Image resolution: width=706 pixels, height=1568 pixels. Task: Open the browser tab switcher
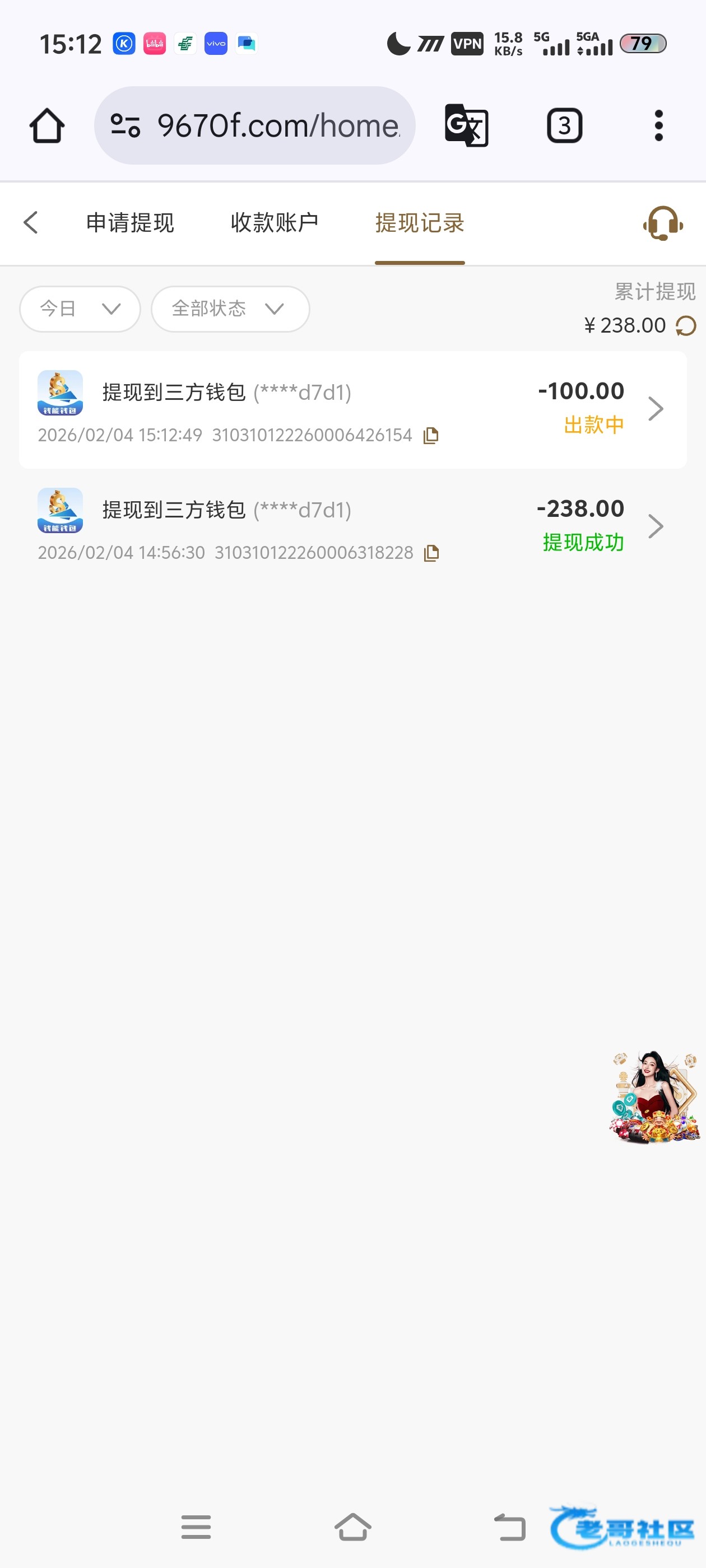tap(564, 125)
